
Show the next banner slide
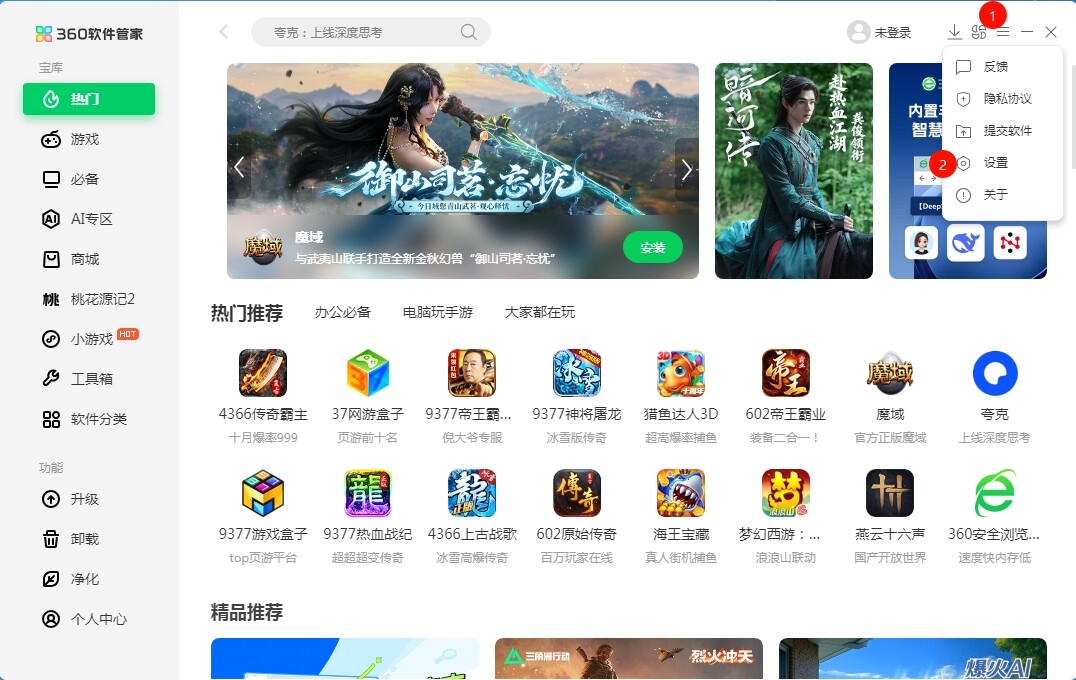pyautogui.click(x=686, y=169)
